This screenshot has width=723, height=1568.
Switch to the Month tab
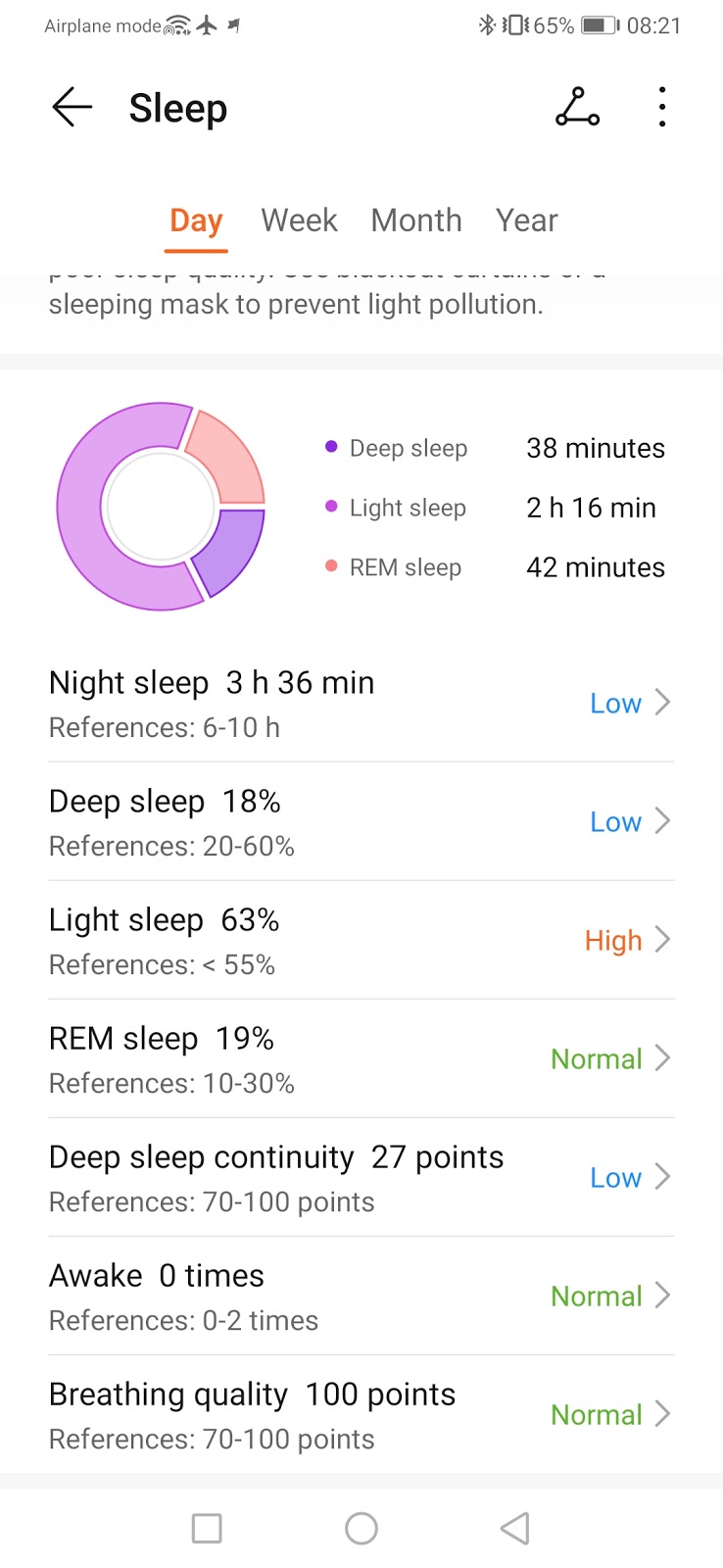tap(416, 220)
